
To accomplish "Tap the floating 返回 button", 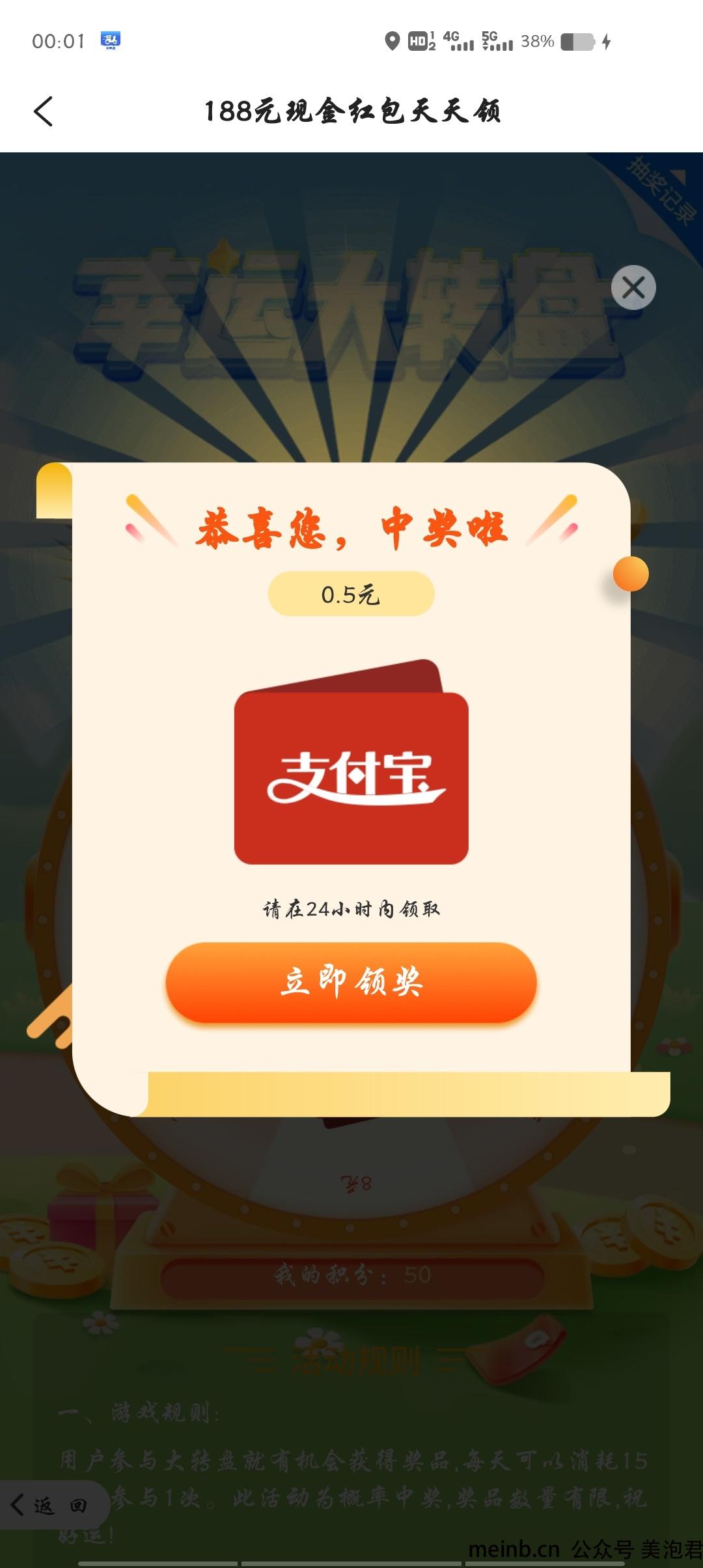I will (x=51, y=1505).
